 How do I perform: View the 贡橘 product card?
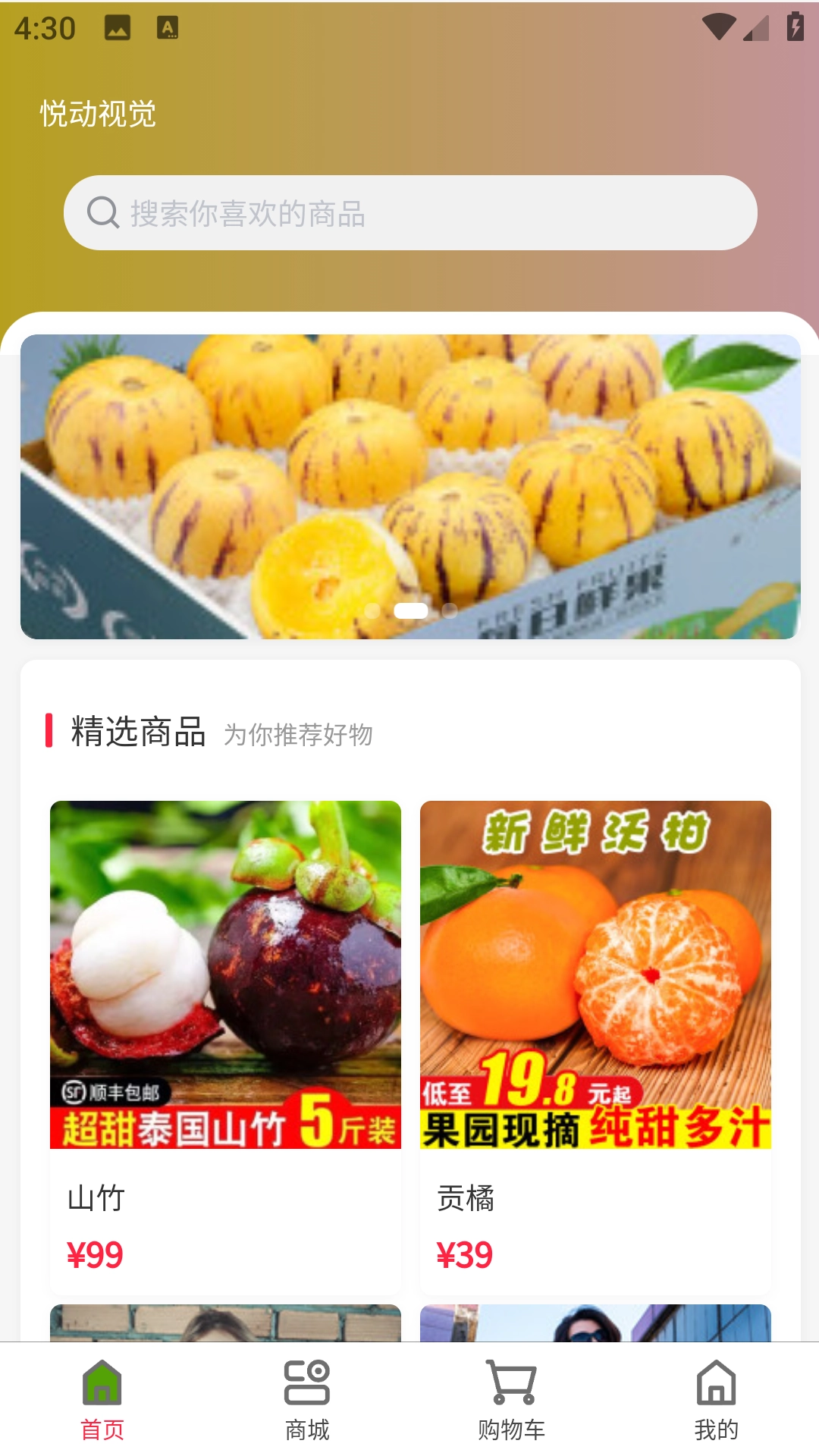pos(595,1046)
